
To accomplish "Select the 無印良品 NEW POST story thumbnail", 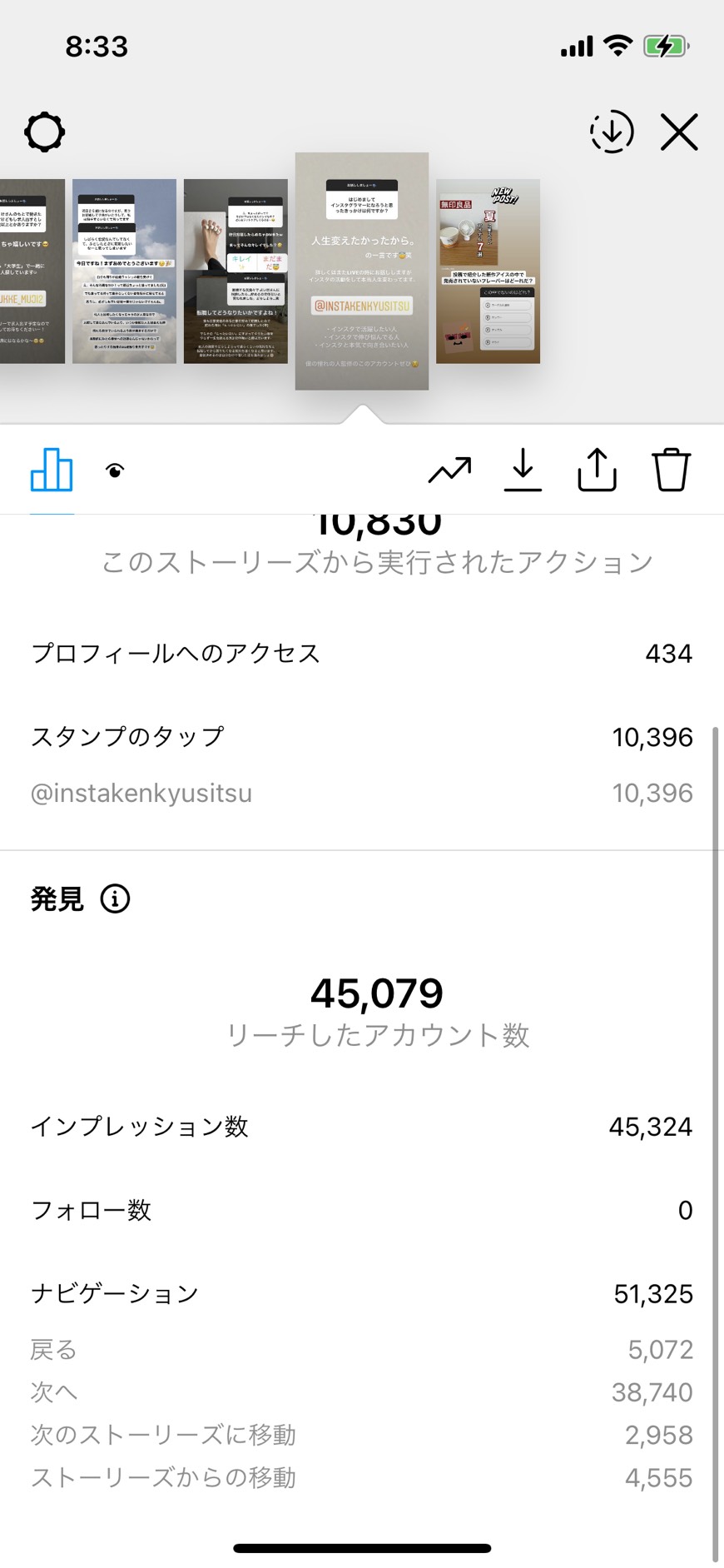I will click(x=488, y=271).
